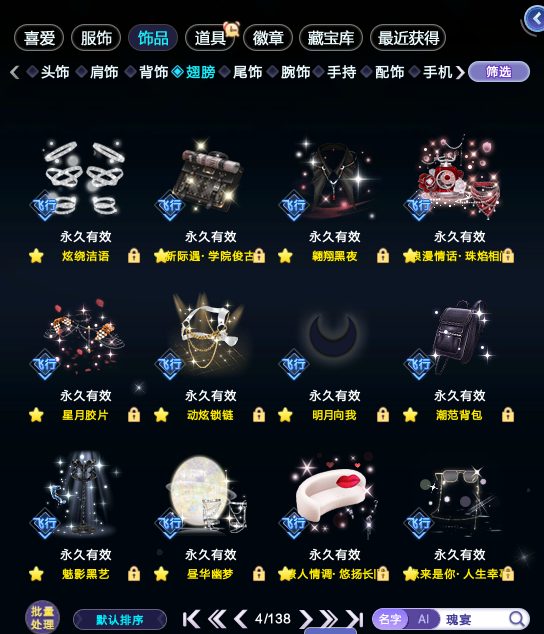This screenshot has height=634, width=544.
Task: Open the 最近获得 tab
Action: 408,38
